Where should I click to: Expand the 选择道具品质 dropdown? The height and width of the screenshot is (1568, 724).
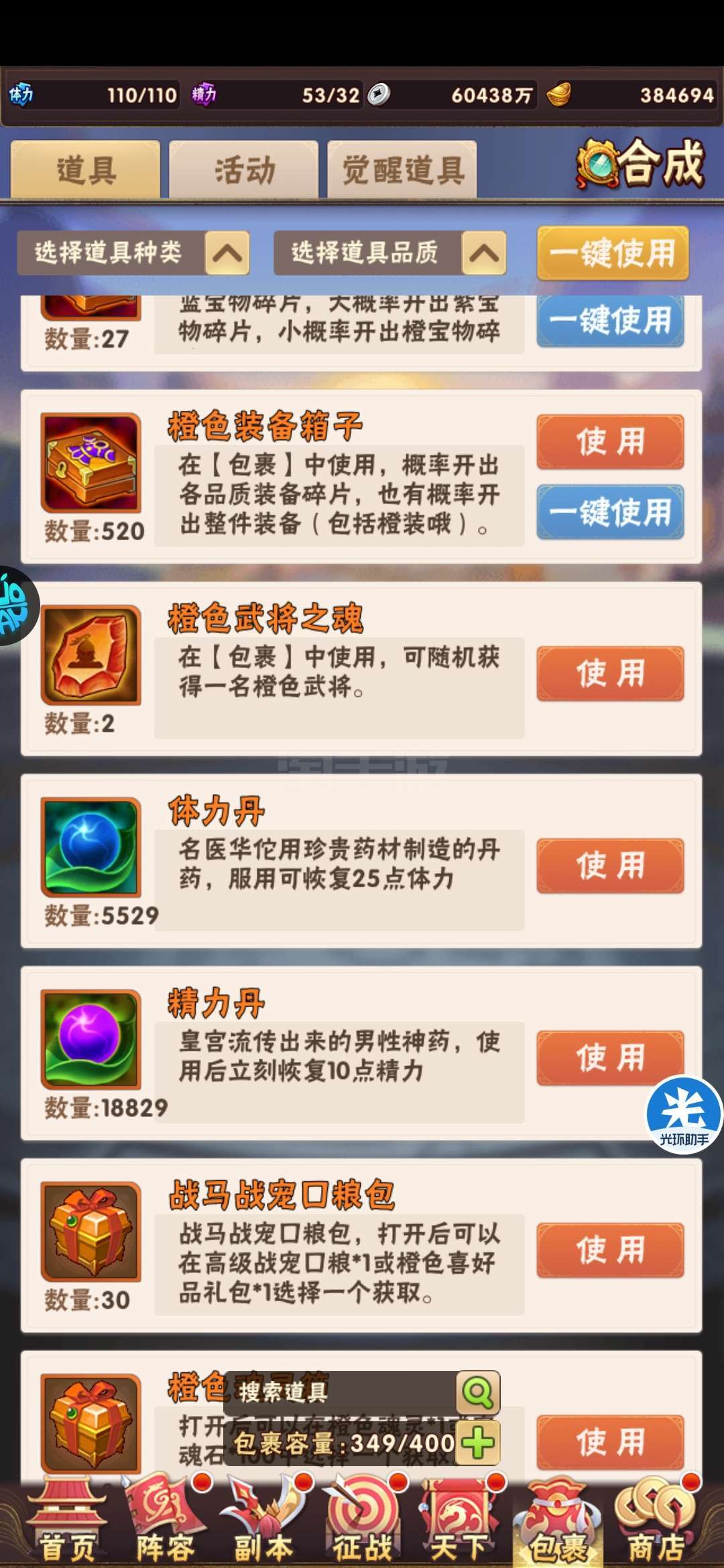pyautogui.click(x=390, y=253)
